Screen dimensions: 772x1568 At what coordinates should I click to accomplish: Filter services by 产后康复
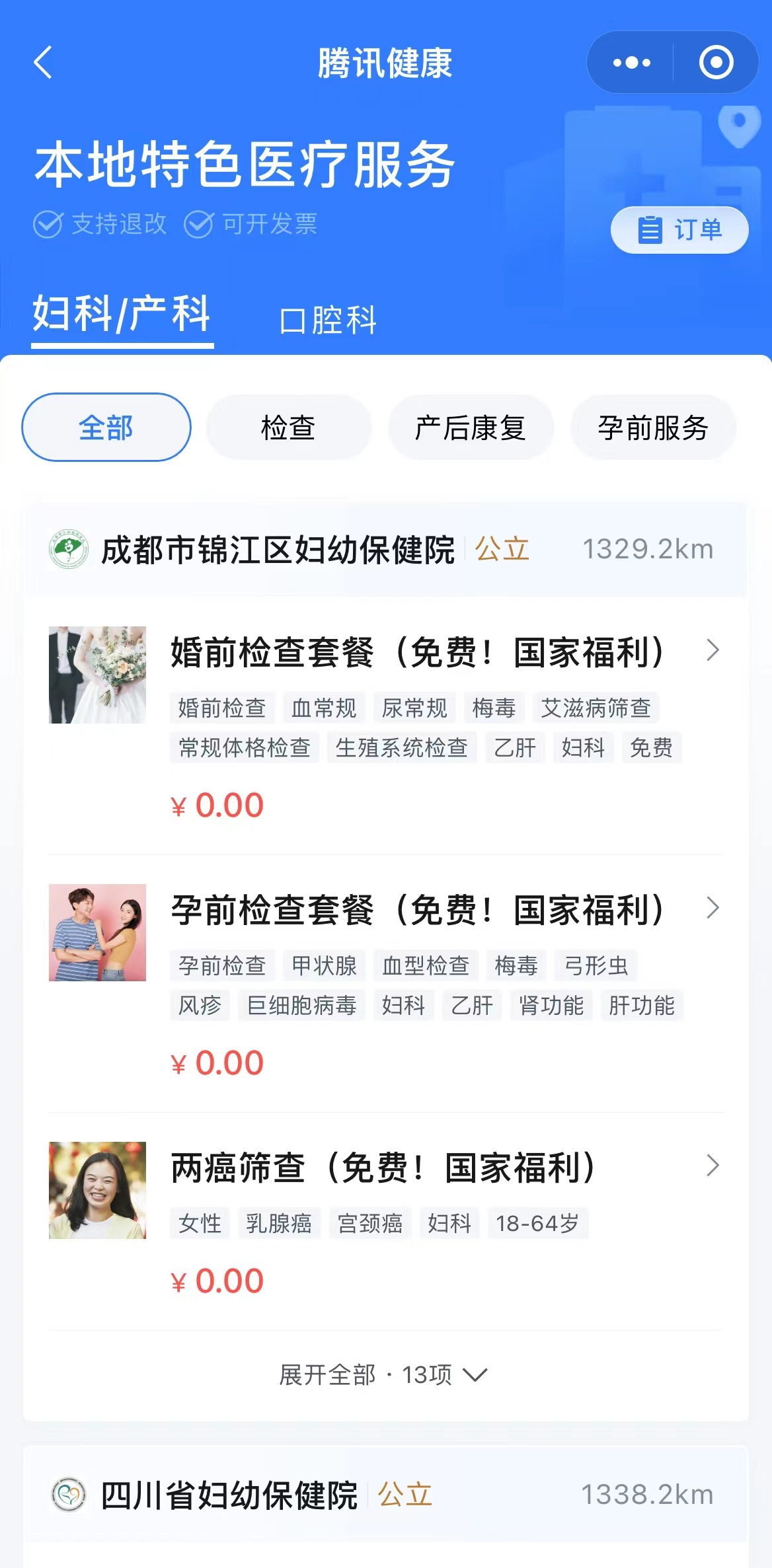[x=471, y=428]
